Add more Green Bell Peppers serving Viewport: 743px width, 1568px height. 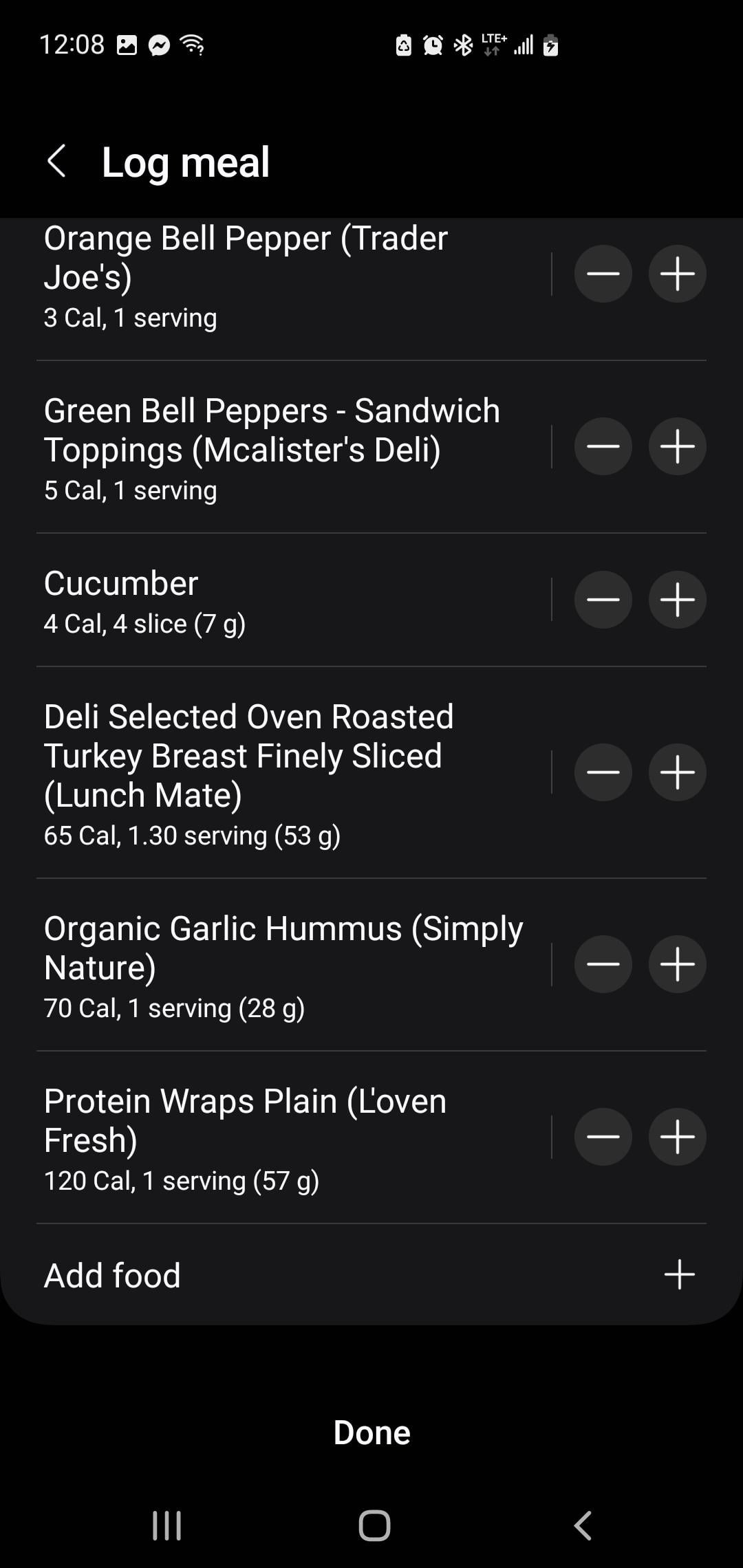[x=678, y=446]
